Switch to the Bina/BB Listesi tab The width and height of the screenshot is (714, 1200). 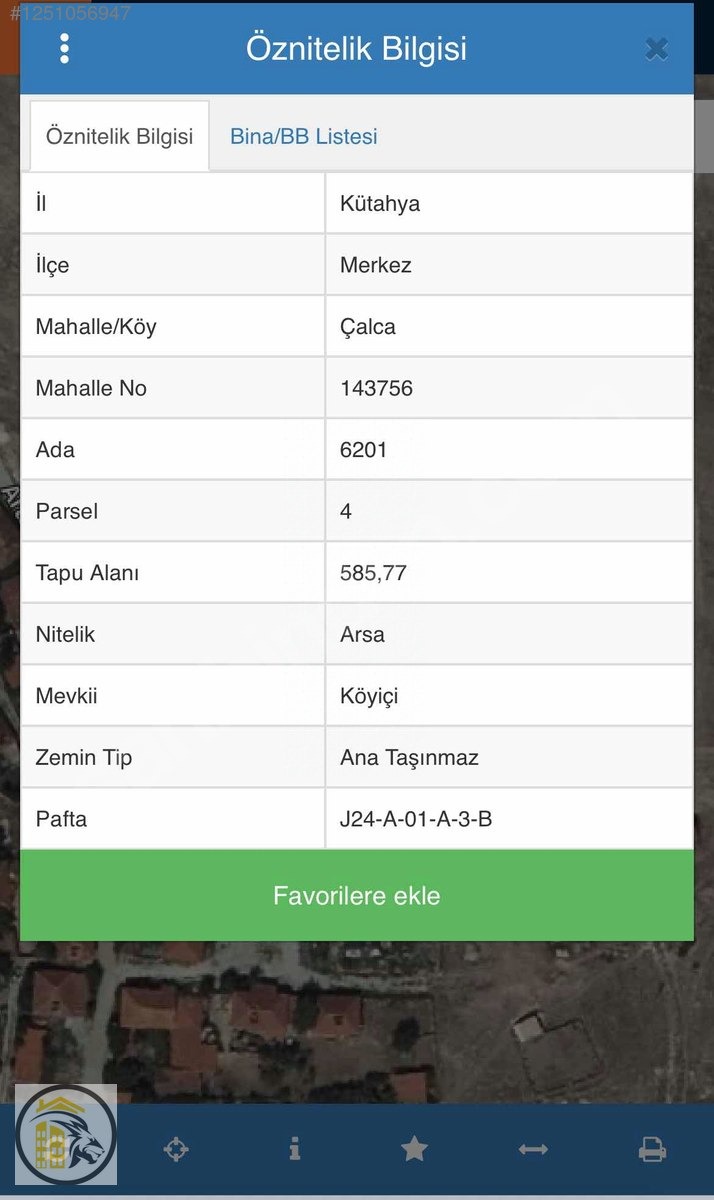click(x=303, y=137)
